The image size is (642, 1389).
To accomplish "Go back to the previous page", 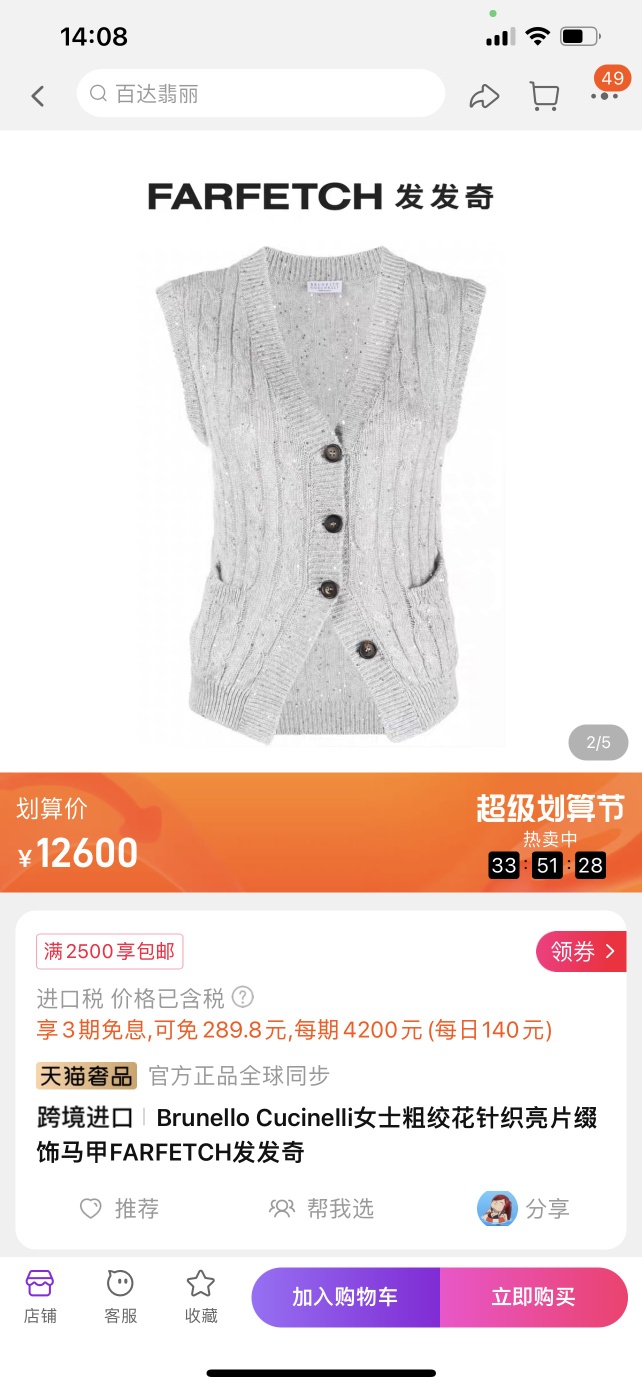I will 38,96.
